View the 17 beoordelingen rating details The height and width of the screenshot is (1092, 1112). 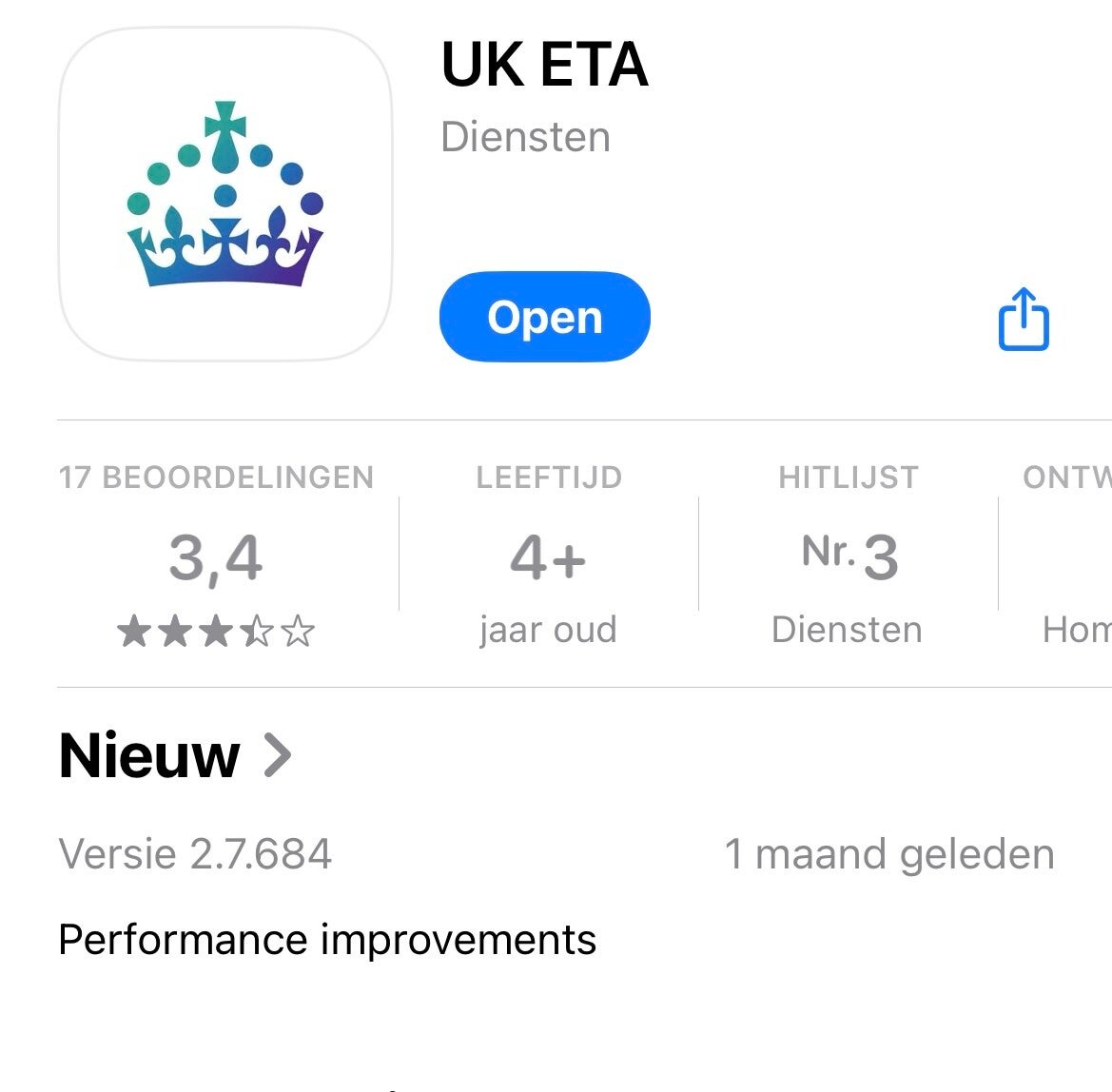click(216, 556)
